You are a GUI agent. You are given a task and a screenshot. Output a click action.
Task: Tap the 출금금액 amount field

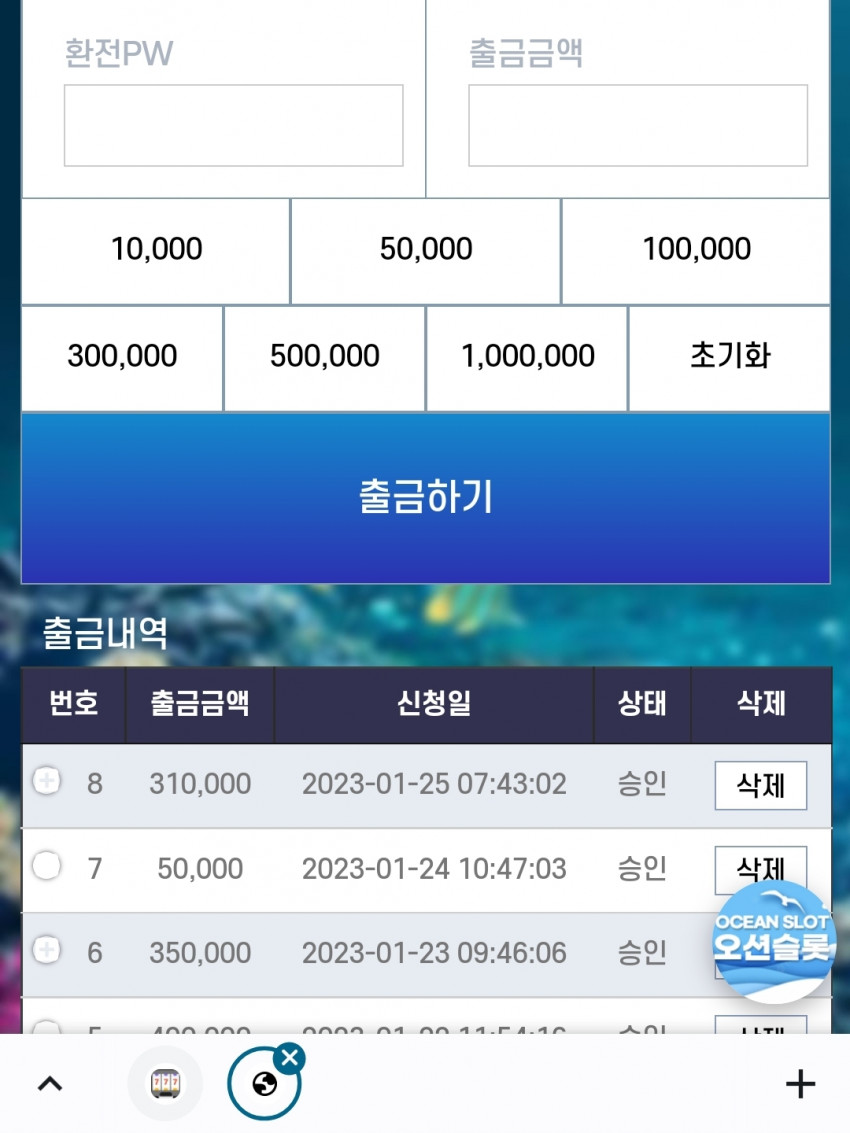click(x=637, y=125)
